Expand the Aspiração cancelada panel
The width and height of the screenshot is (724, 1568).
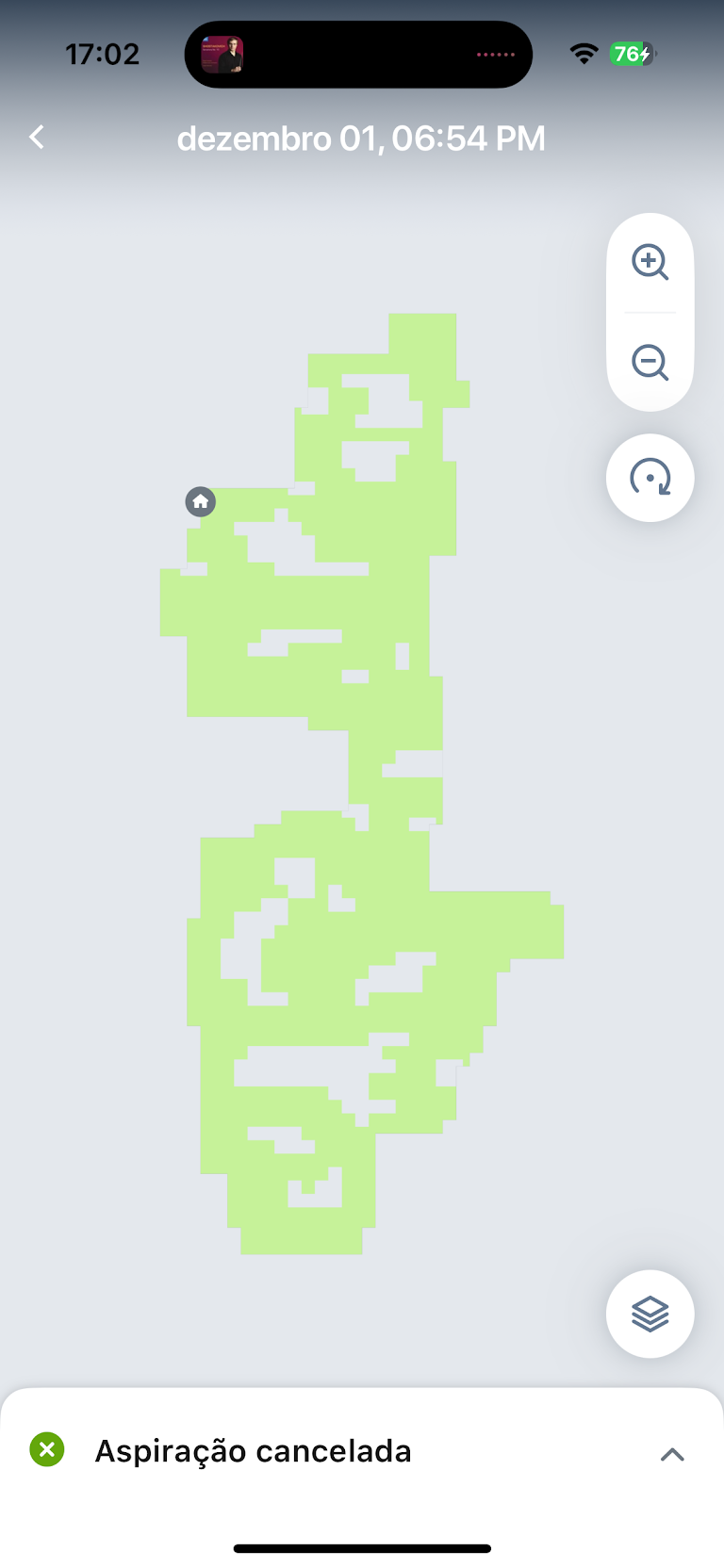(x=671, y=1454)
